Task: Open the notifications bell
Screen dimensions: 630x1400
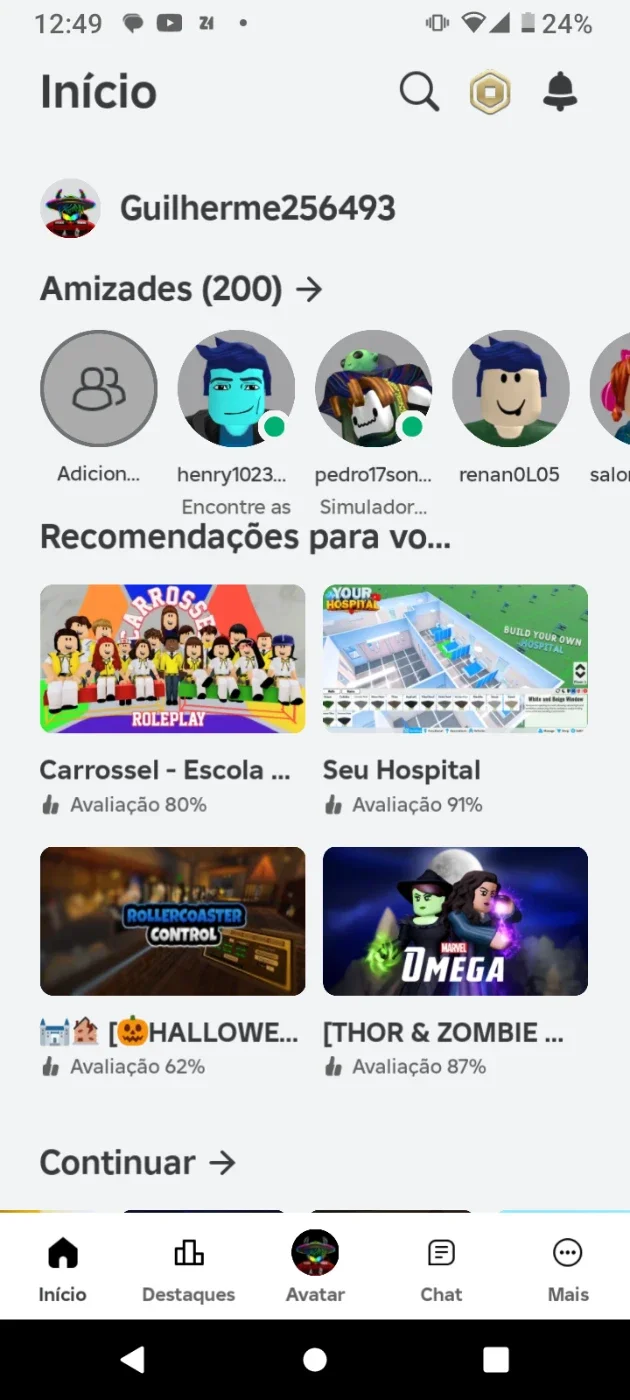Action: tap(560, 92)
